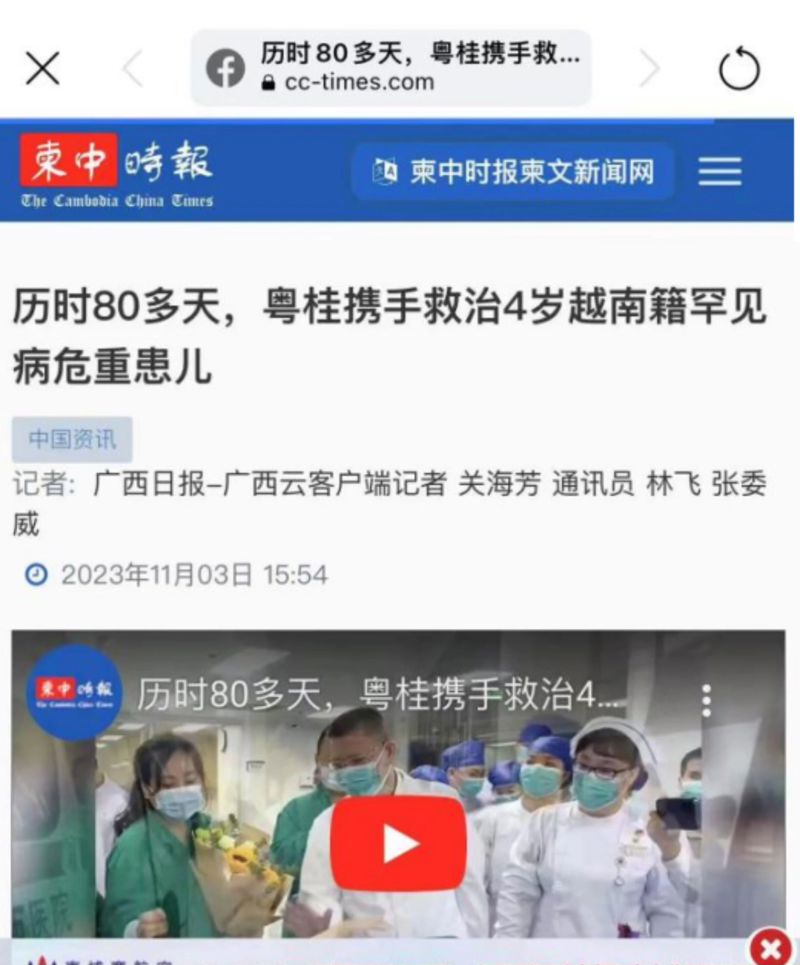Reload the cc-times.com page
Image resolution: width=800 pixels, height=965 pixels.
pyautogui.click(x=739, y=68)
